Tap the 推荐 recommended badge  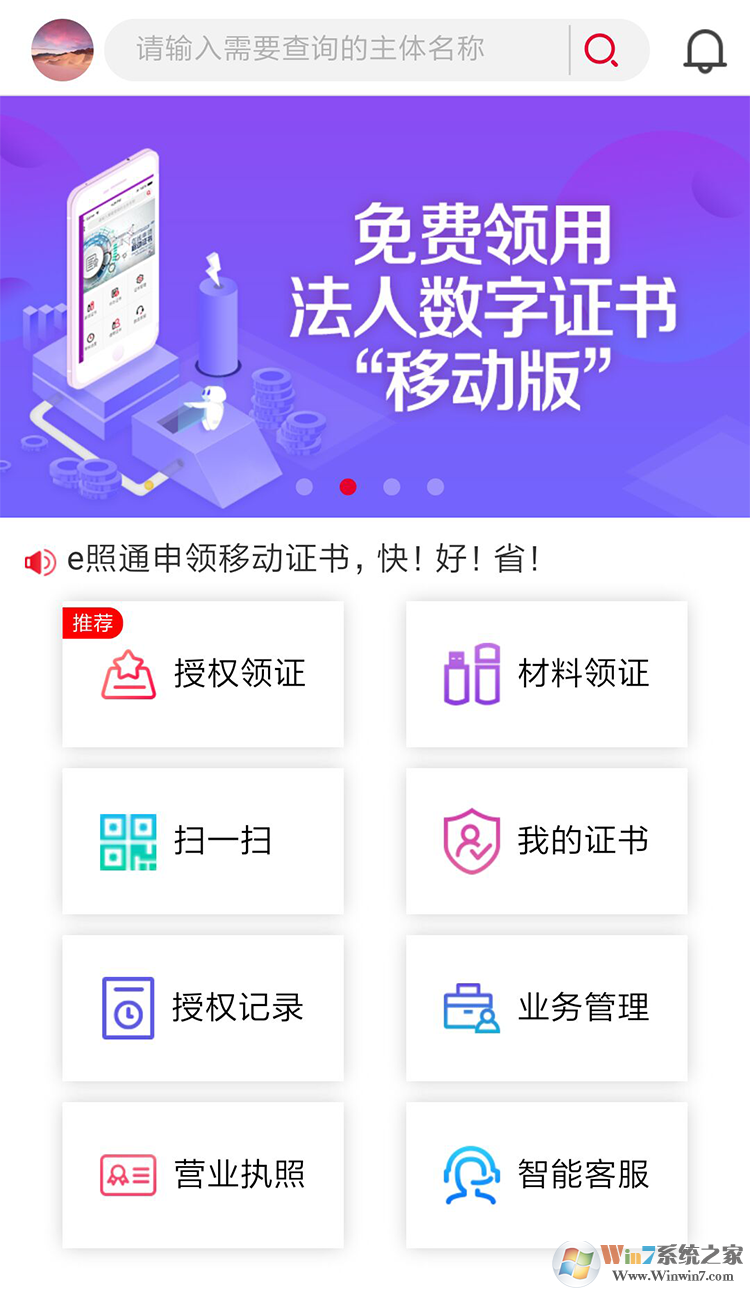pyautogui.click(x=92, y=622)
